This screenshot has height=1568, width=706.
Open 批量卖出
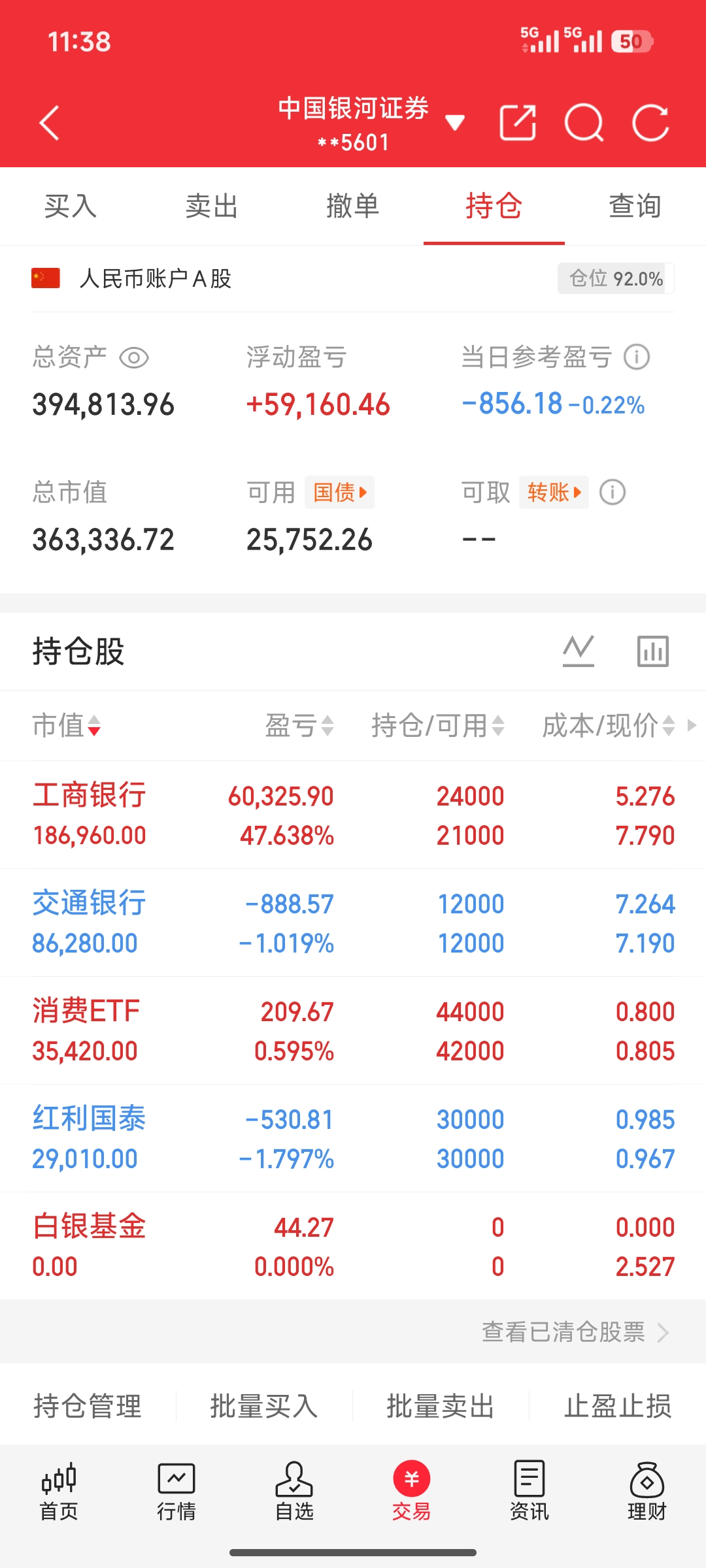441,1406
